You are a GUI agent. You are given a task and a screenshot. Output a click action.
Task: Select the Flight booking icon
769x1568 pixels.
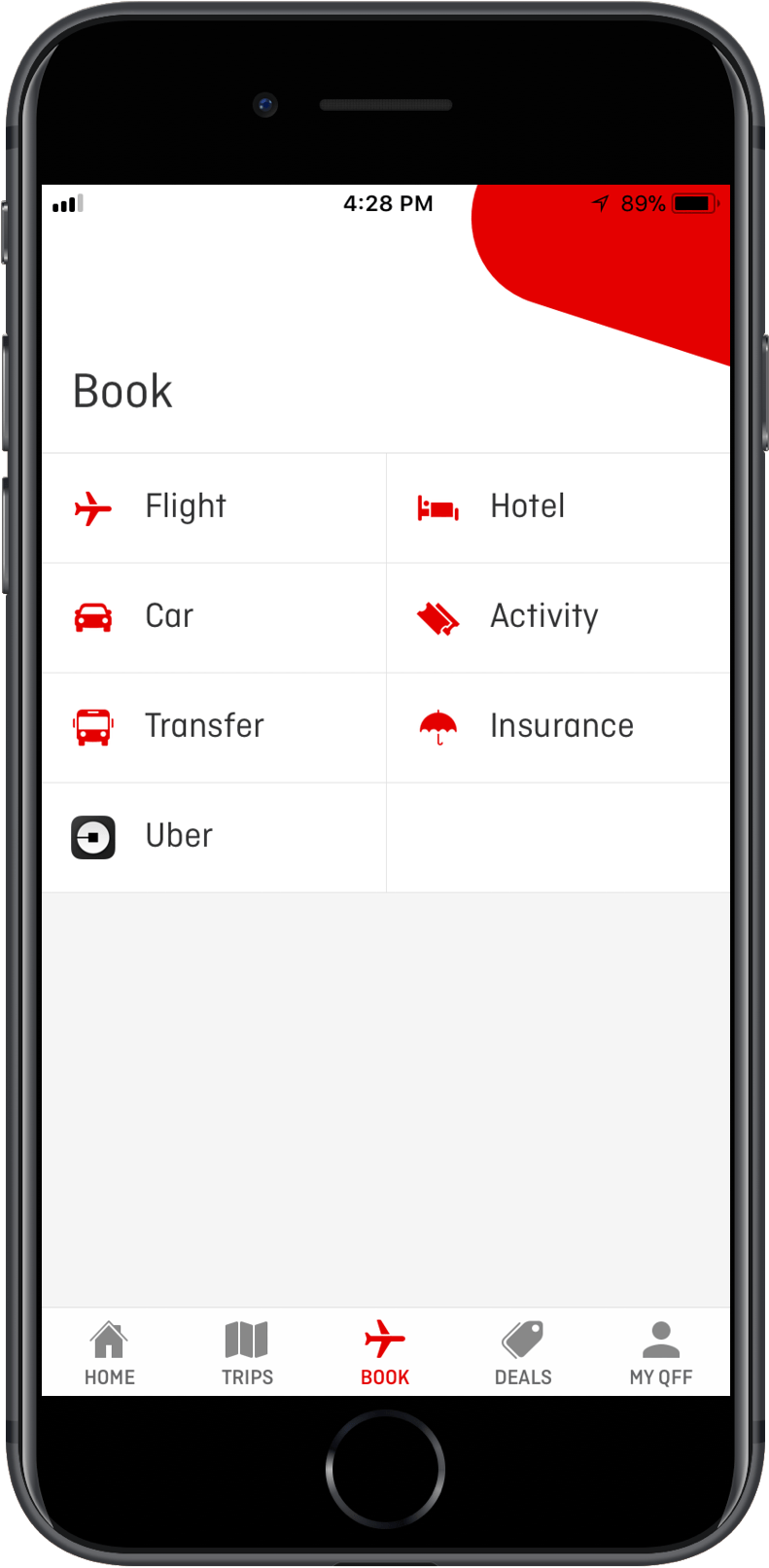(92, 506)
